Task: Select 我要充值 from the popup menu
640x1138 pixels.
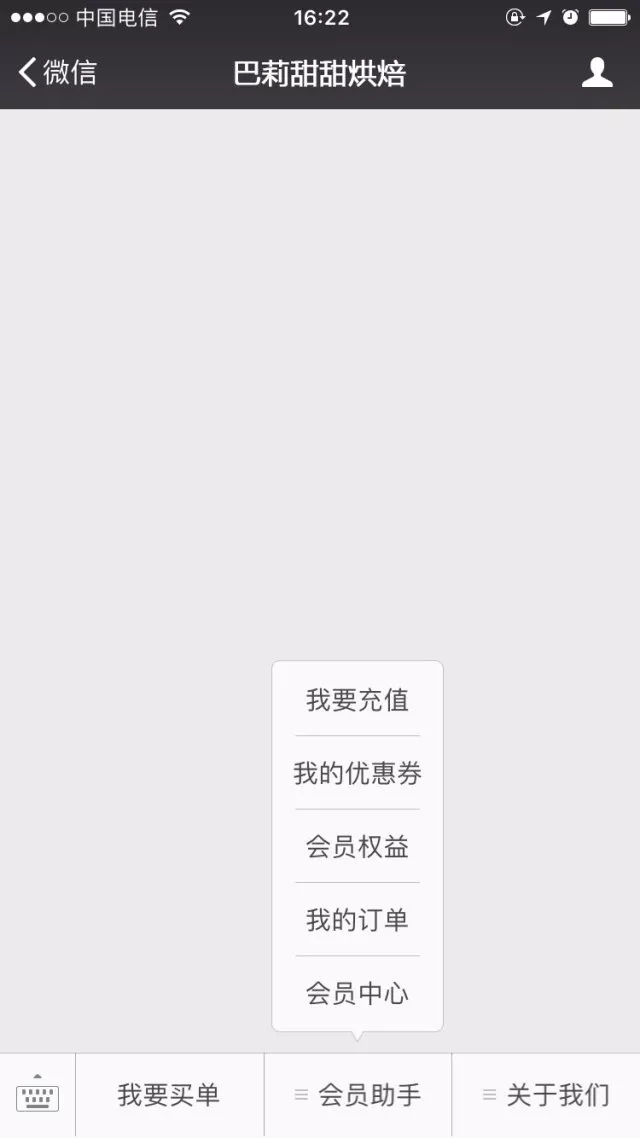Action: coord(357,700)
